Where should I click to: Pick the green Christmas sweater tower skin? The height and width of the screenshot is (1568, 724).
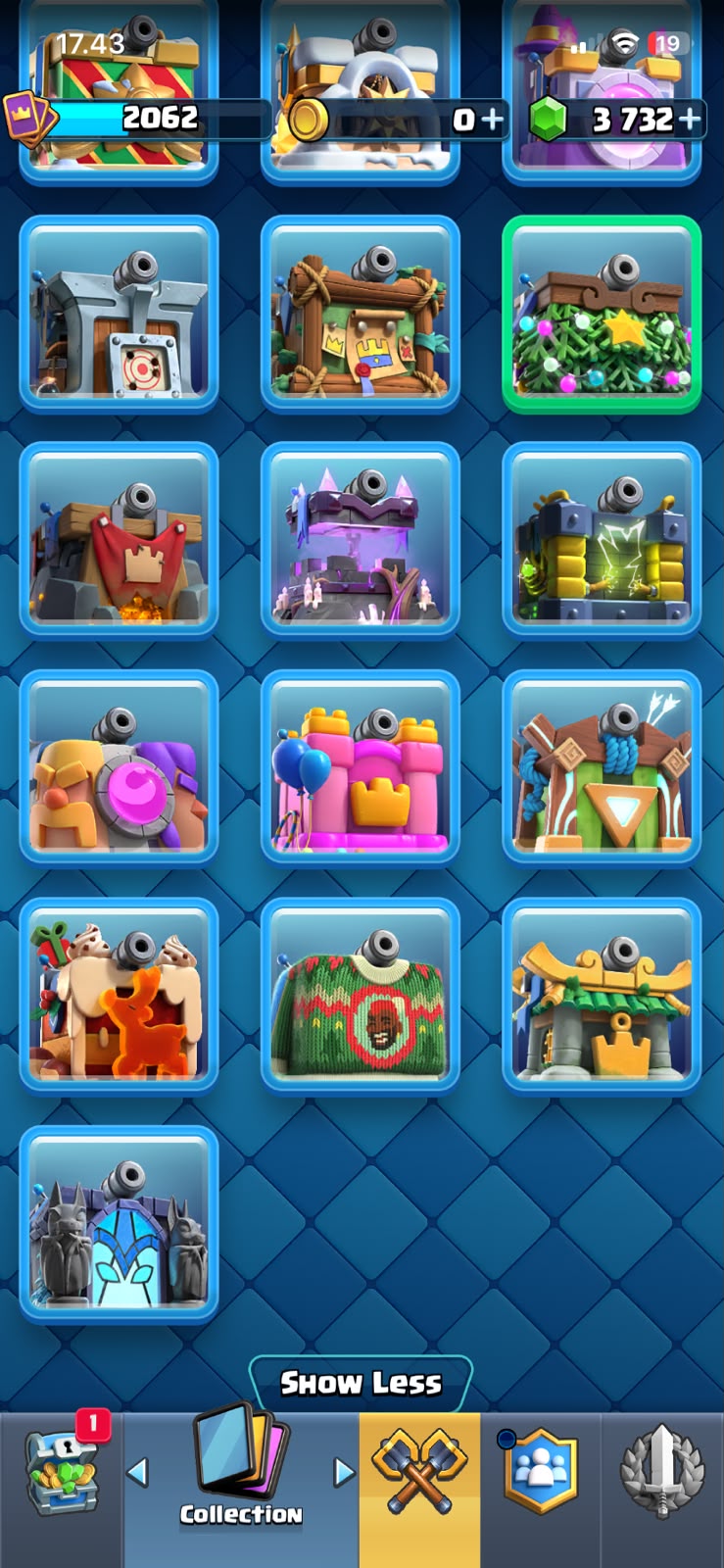(x=361, y=995)
